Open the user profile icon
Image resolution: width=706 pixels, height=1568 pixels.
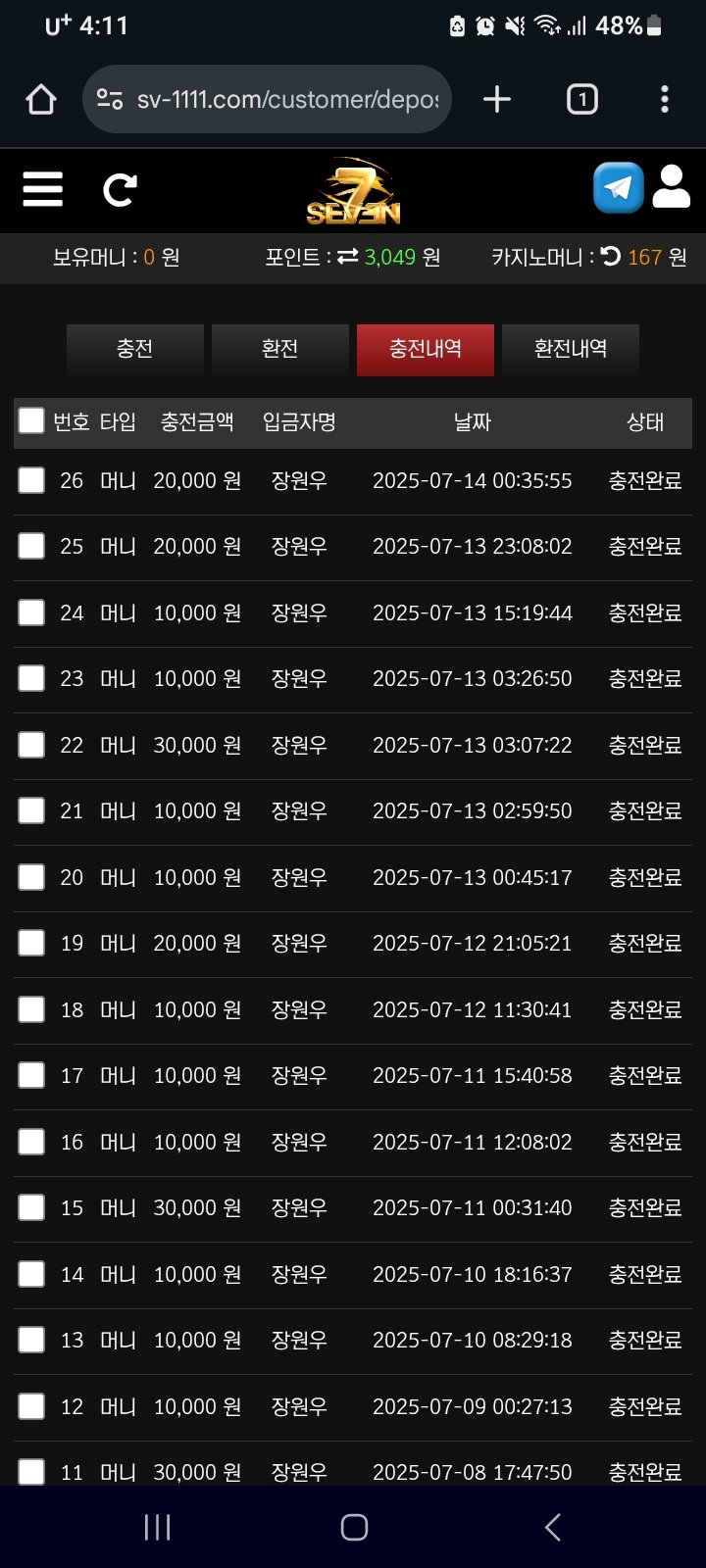pos(672,187)
